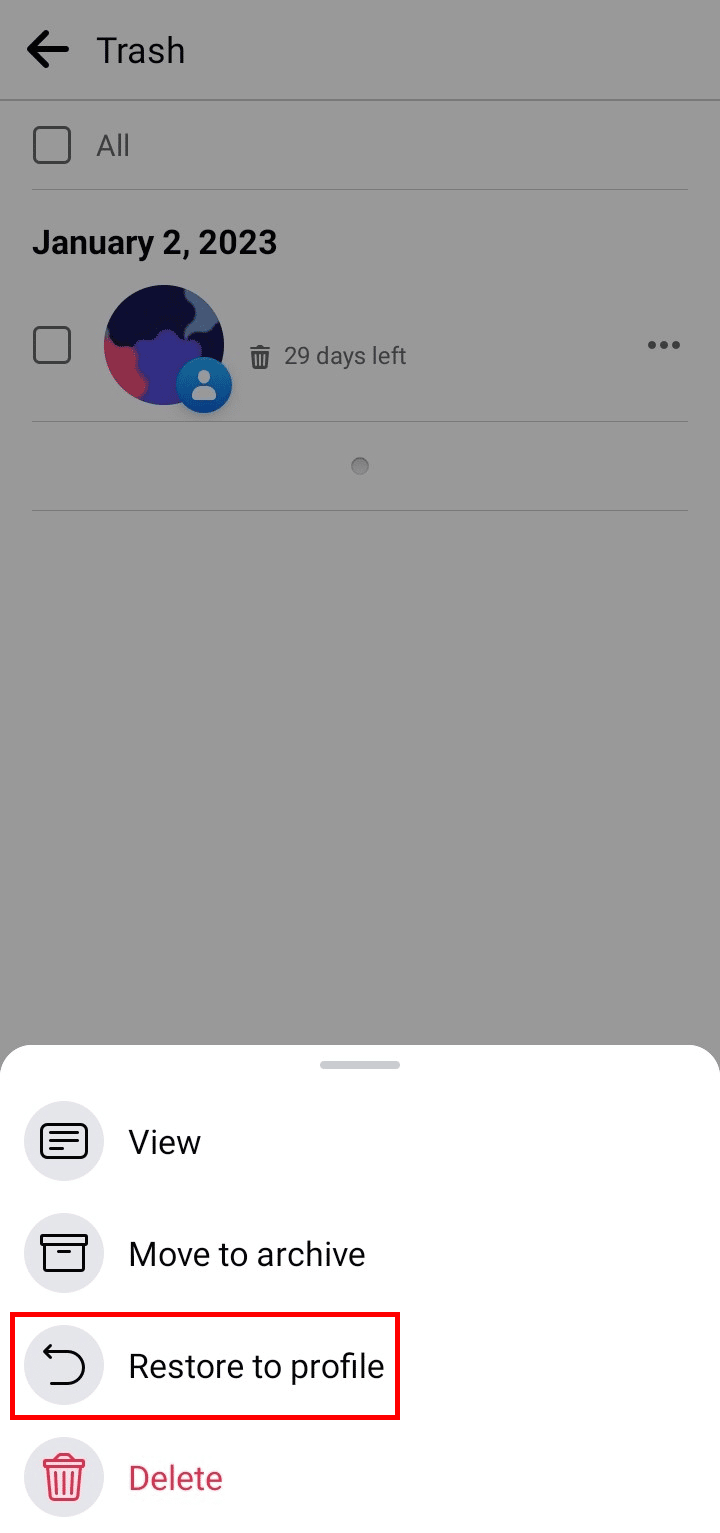
Task: Choose View from the bottom sheet menu
Action: tap(164, 1141)
